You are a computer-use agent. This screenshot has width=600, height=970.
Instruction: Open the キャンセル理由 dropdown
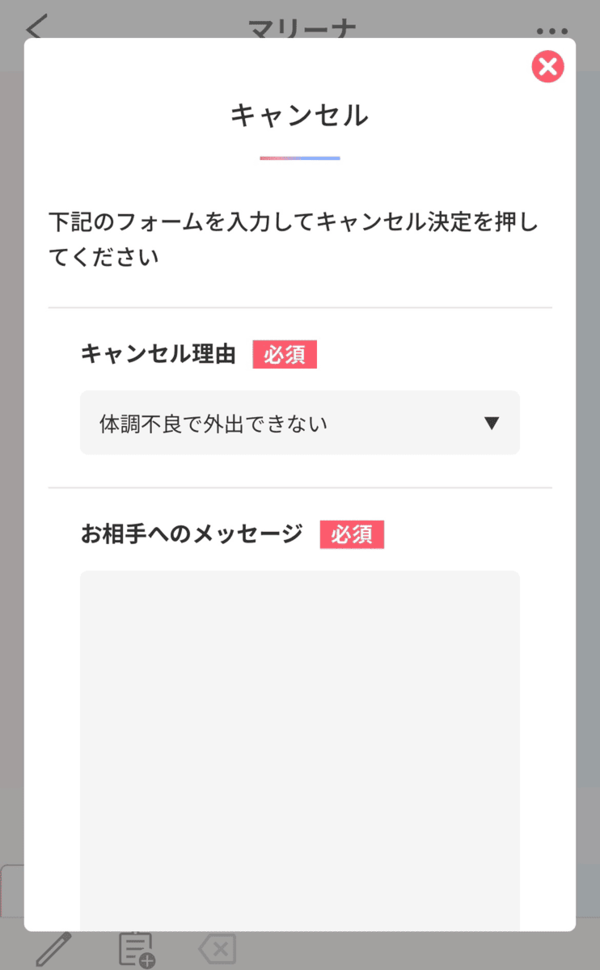(x=300, y=423)
